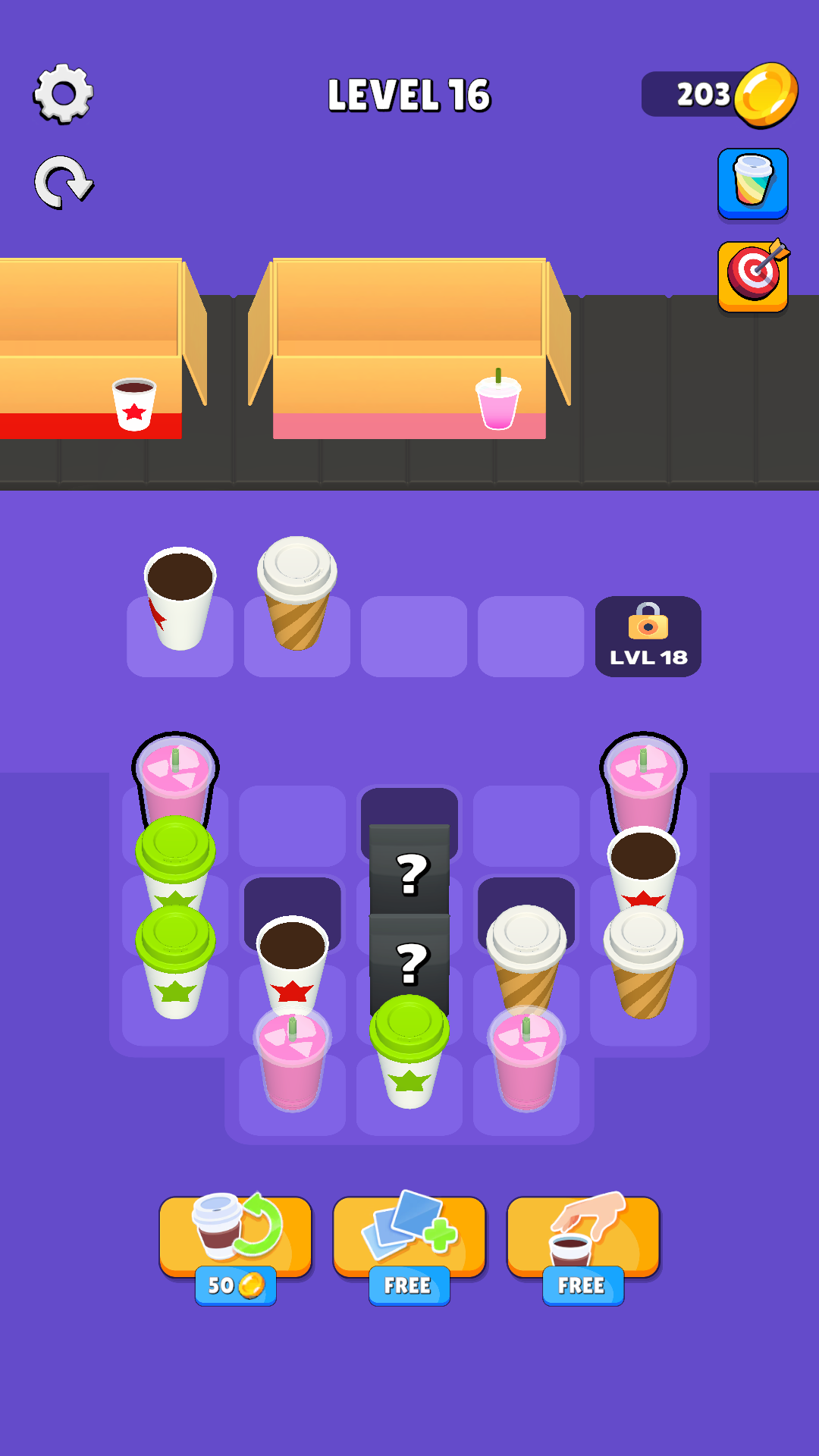This screenshot has width=819, height=1456.
Task: Open the target goals icon
Action: point(752,277)
